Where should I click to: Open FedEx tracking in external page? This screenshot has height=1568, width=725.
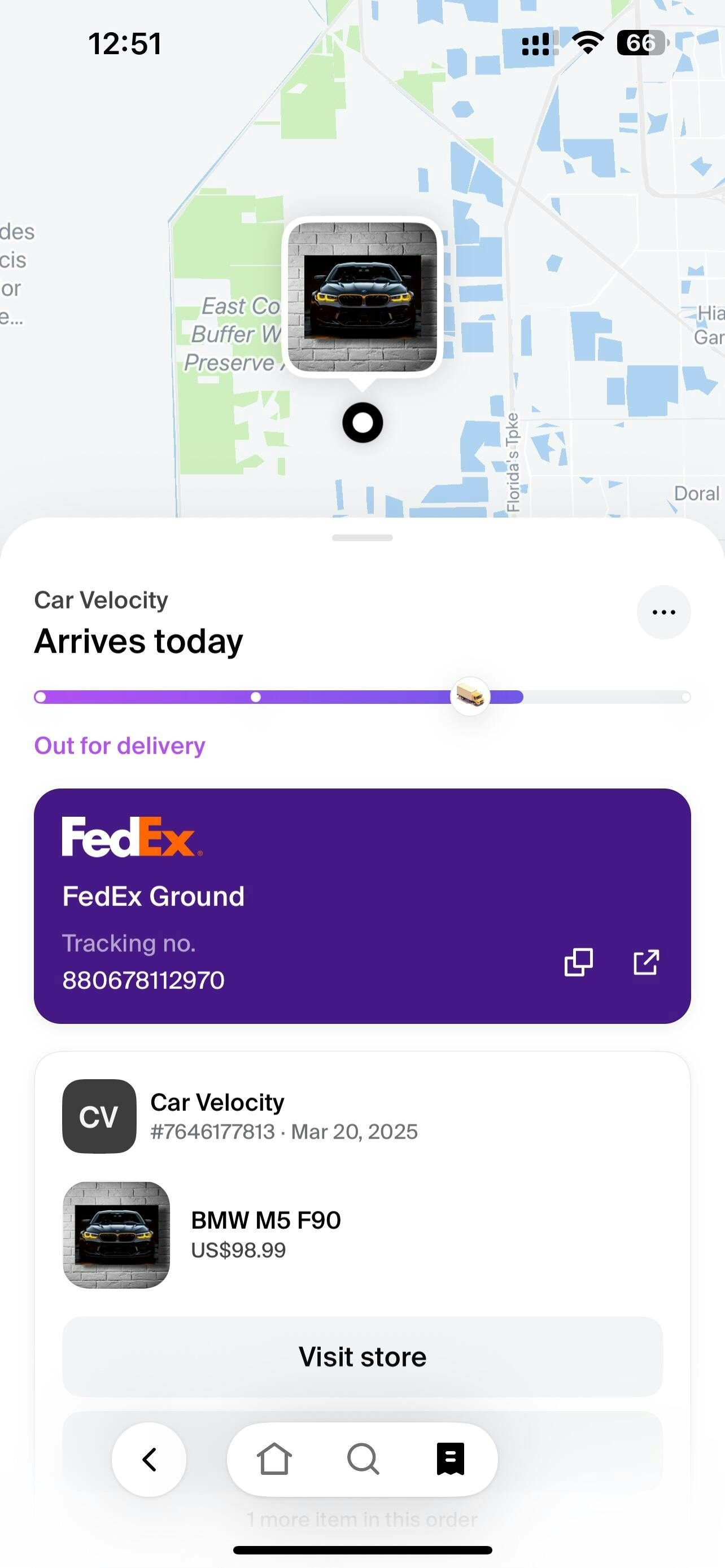coord(645,962)
